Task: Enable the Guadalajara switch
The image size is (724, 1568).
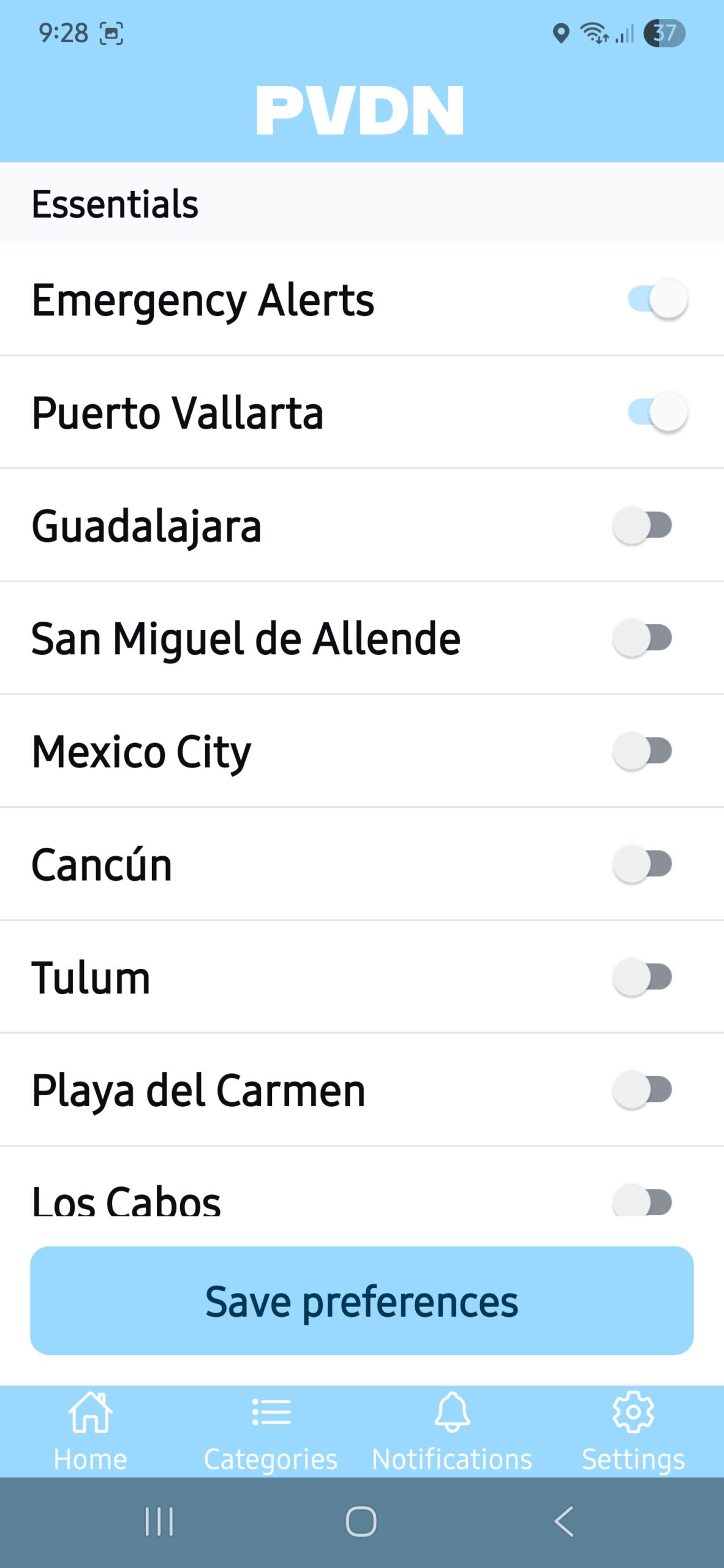Action: [x=643, y=526]
